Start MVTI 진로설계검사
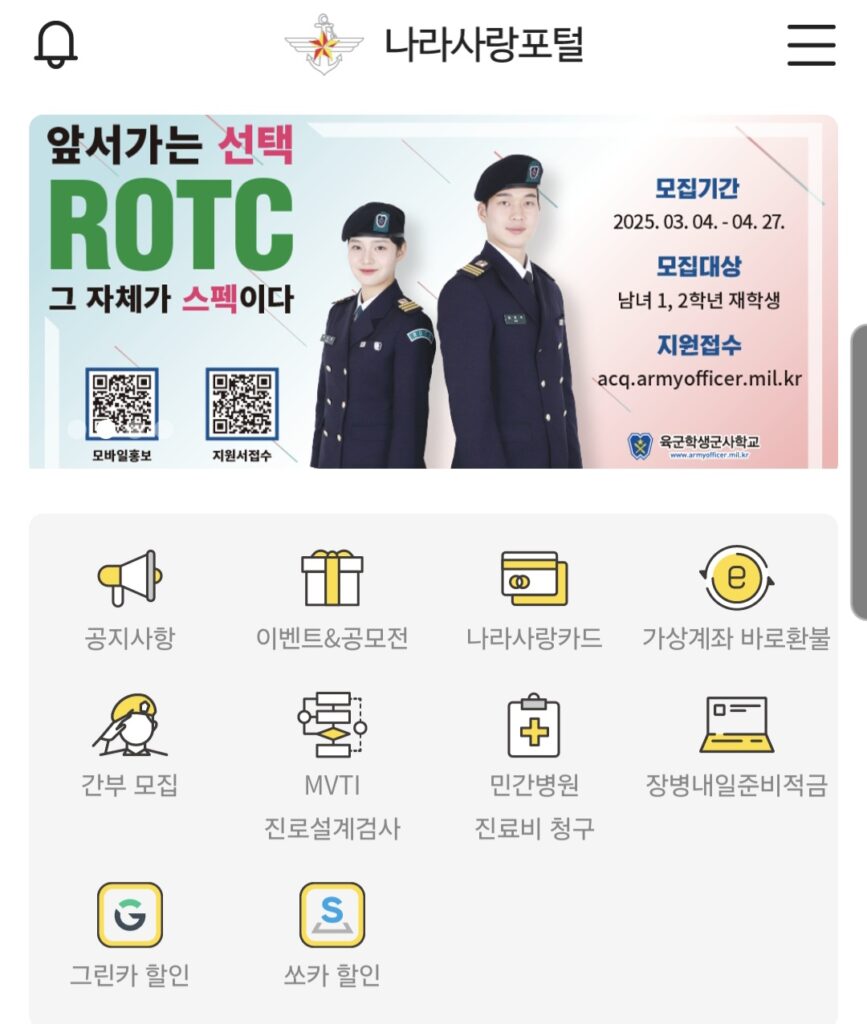The height and width of the screenshot is (1024, 867). pyautogui.click(x=332, y=762)
